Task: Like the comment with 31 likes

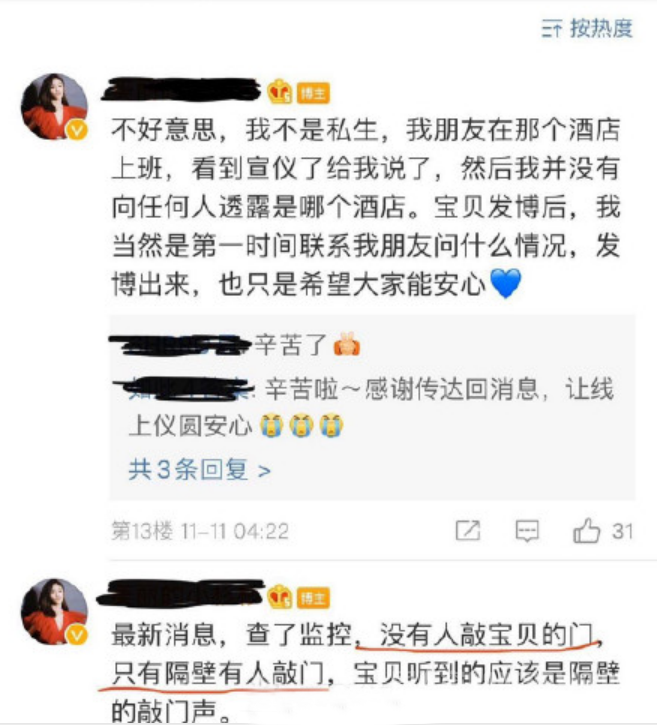Action: pyautogui.click(x=588, y=531)
